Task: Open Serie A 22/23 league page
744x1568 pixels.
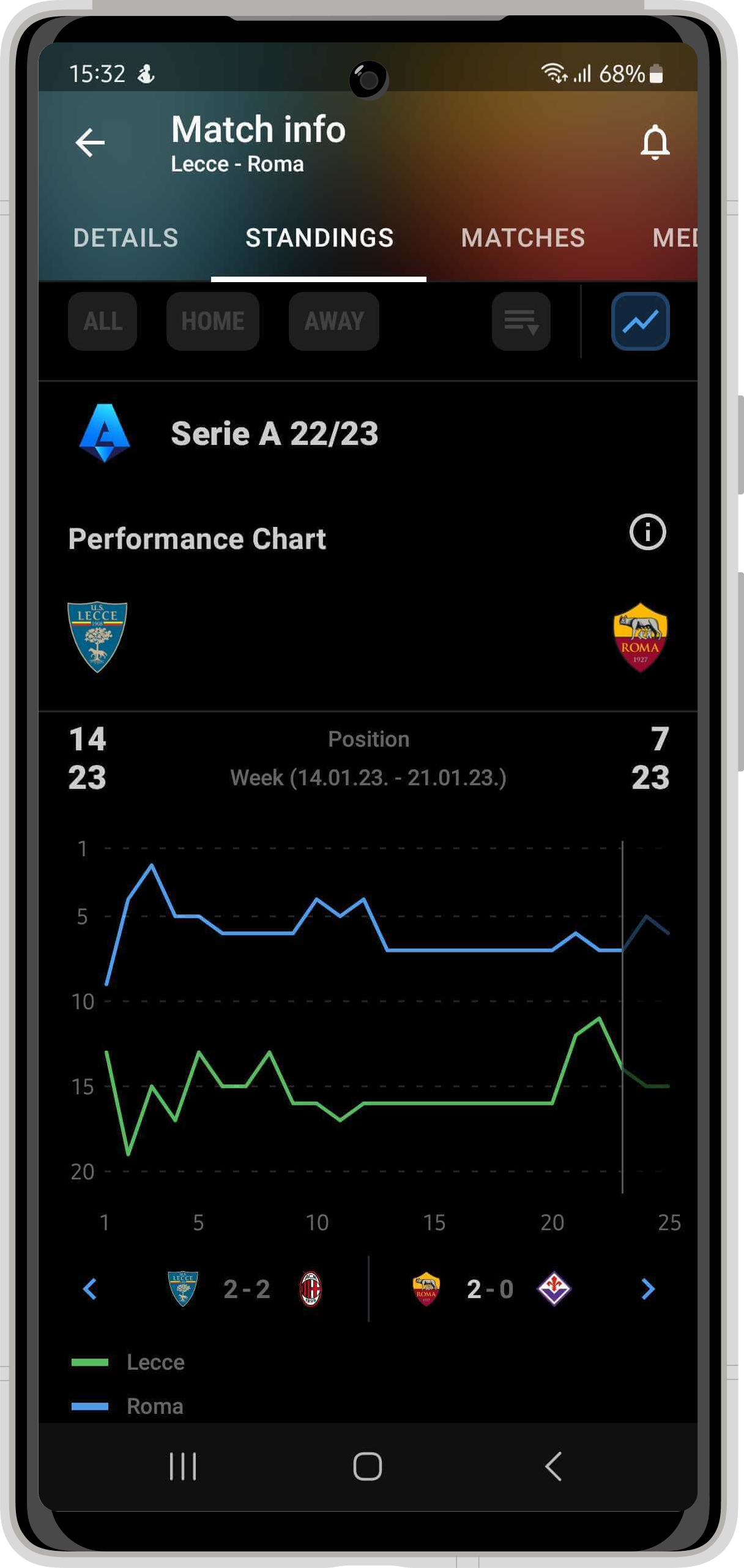Action: coord(274,434)
